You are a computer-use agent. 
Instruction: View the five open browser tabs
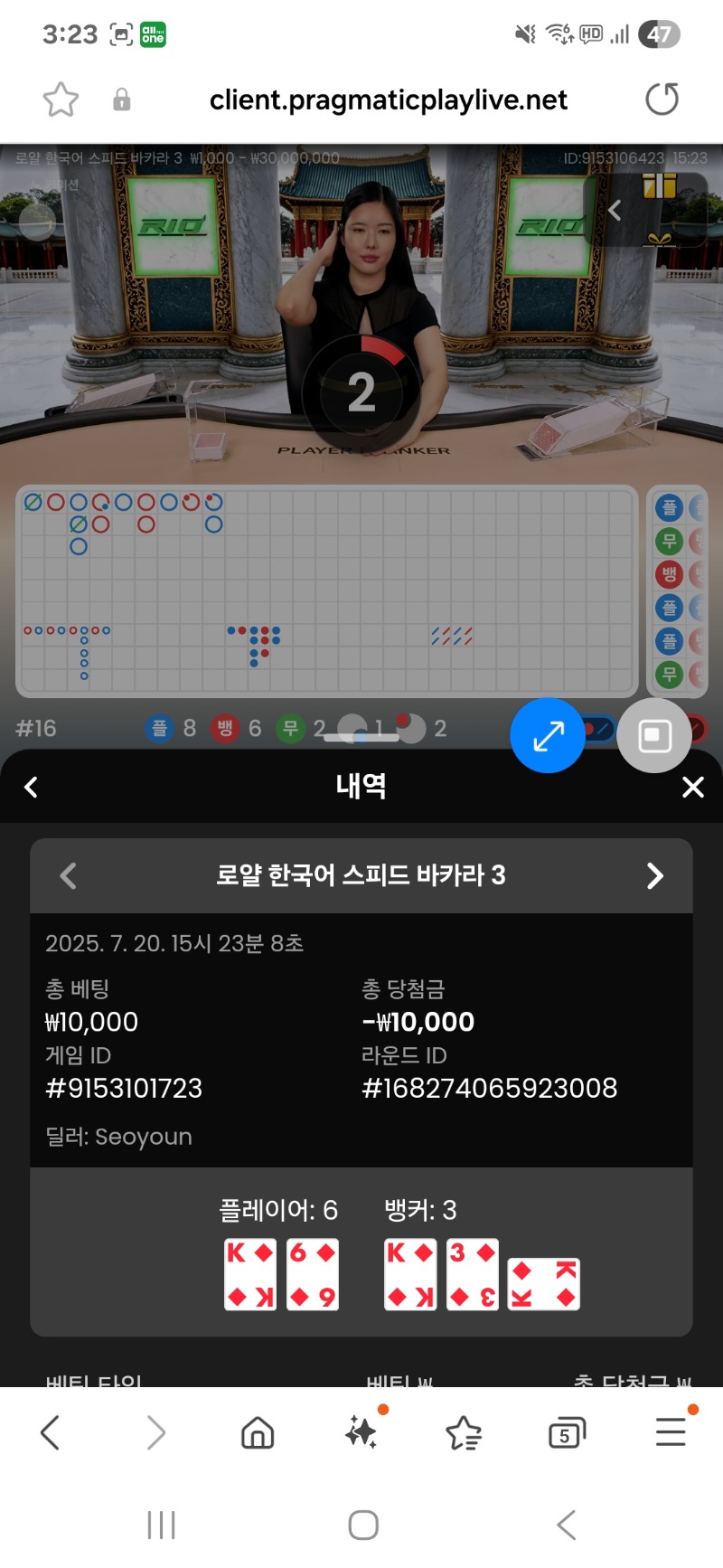567,1432
